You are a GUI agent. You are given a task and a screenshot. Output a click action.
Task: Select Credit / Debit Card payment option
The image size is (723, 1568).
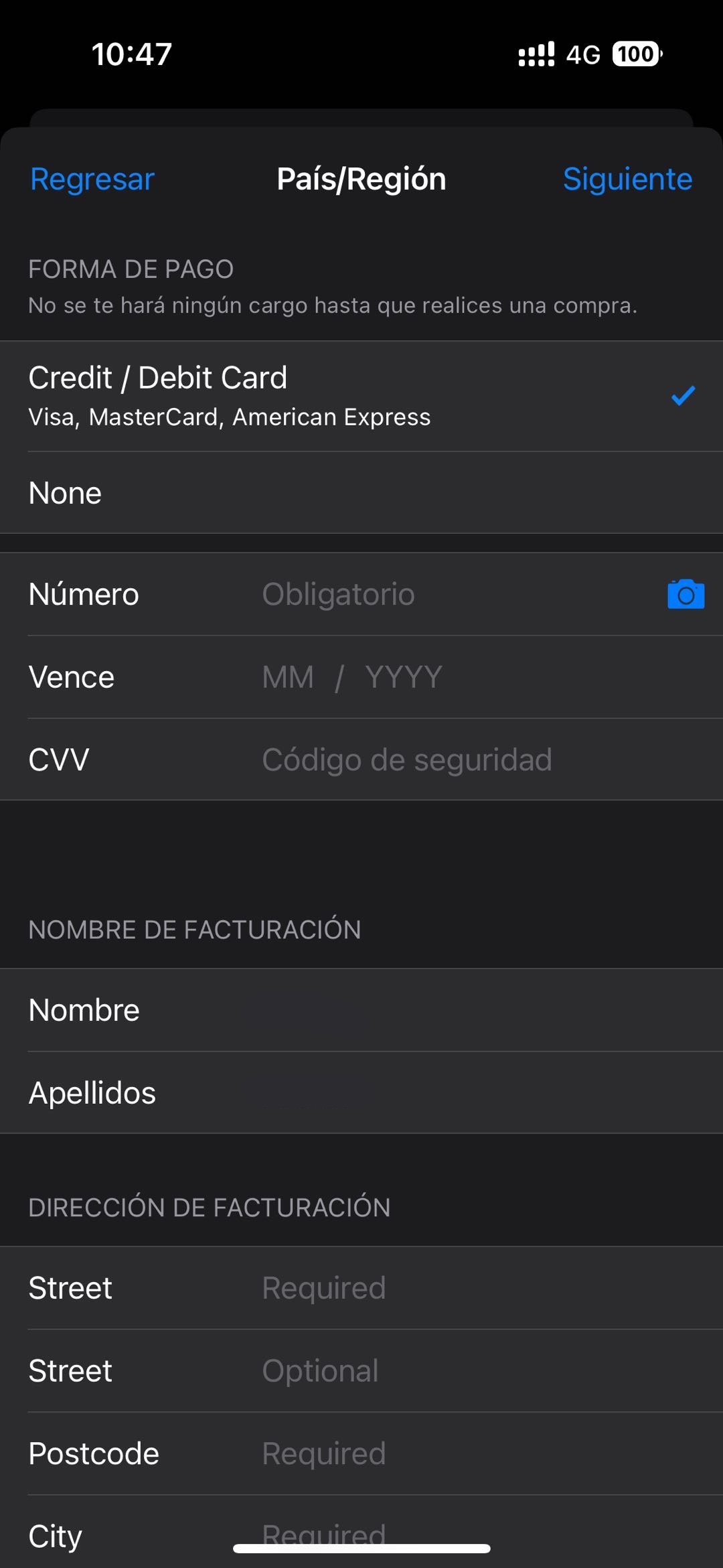[x=361, y=396]
